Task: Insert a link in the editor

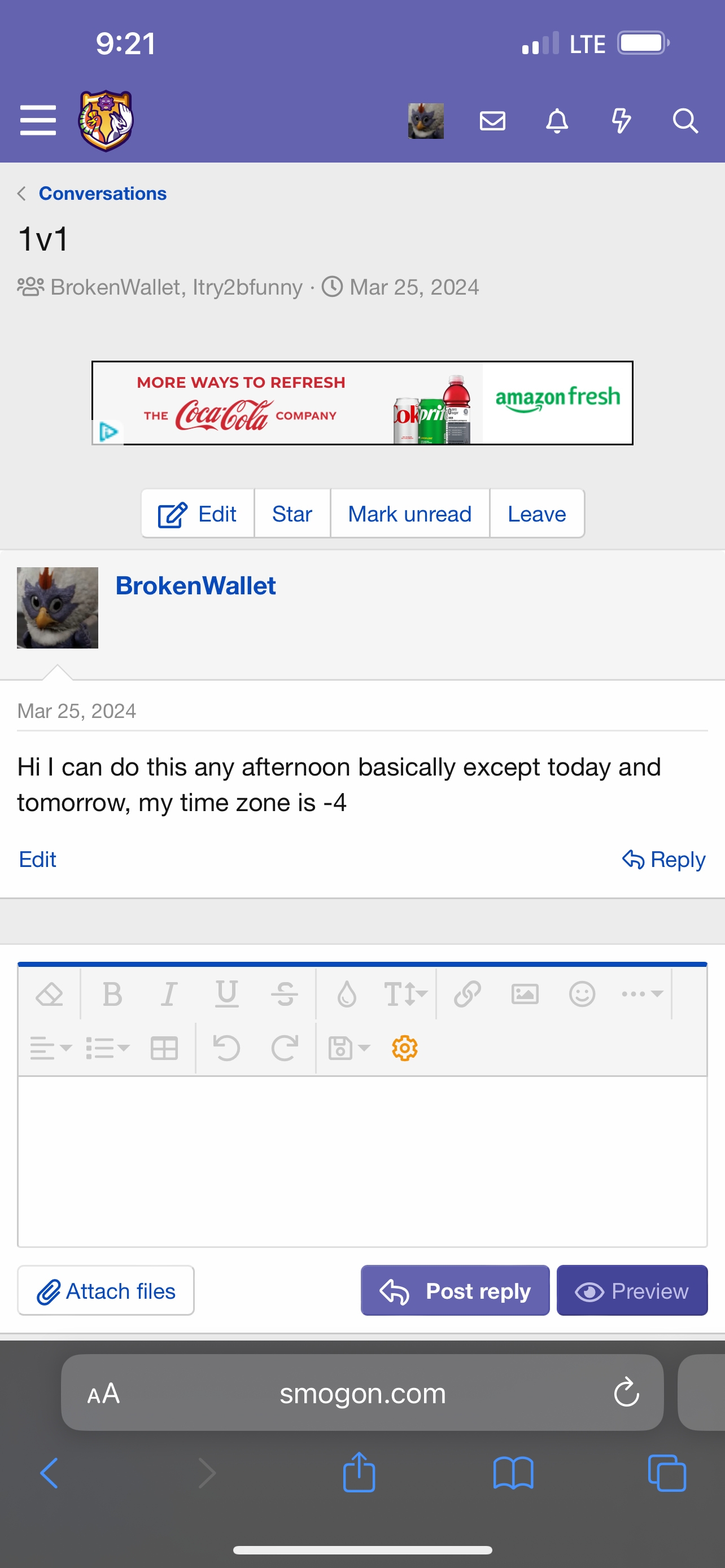Action: click(468, 995)
